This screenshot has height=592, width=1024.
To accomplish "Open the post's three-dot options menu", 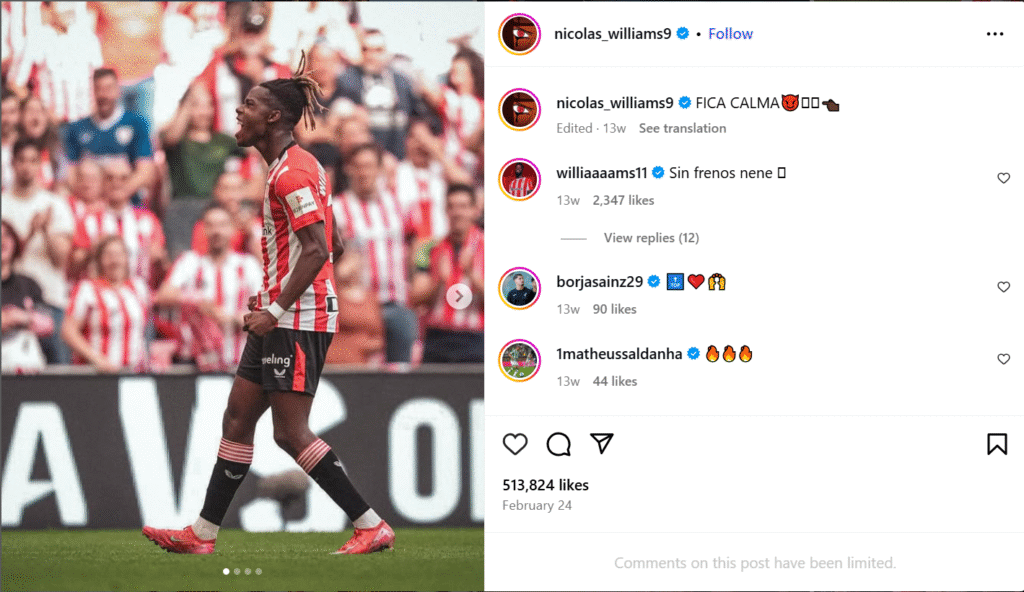I will point(994,34).
